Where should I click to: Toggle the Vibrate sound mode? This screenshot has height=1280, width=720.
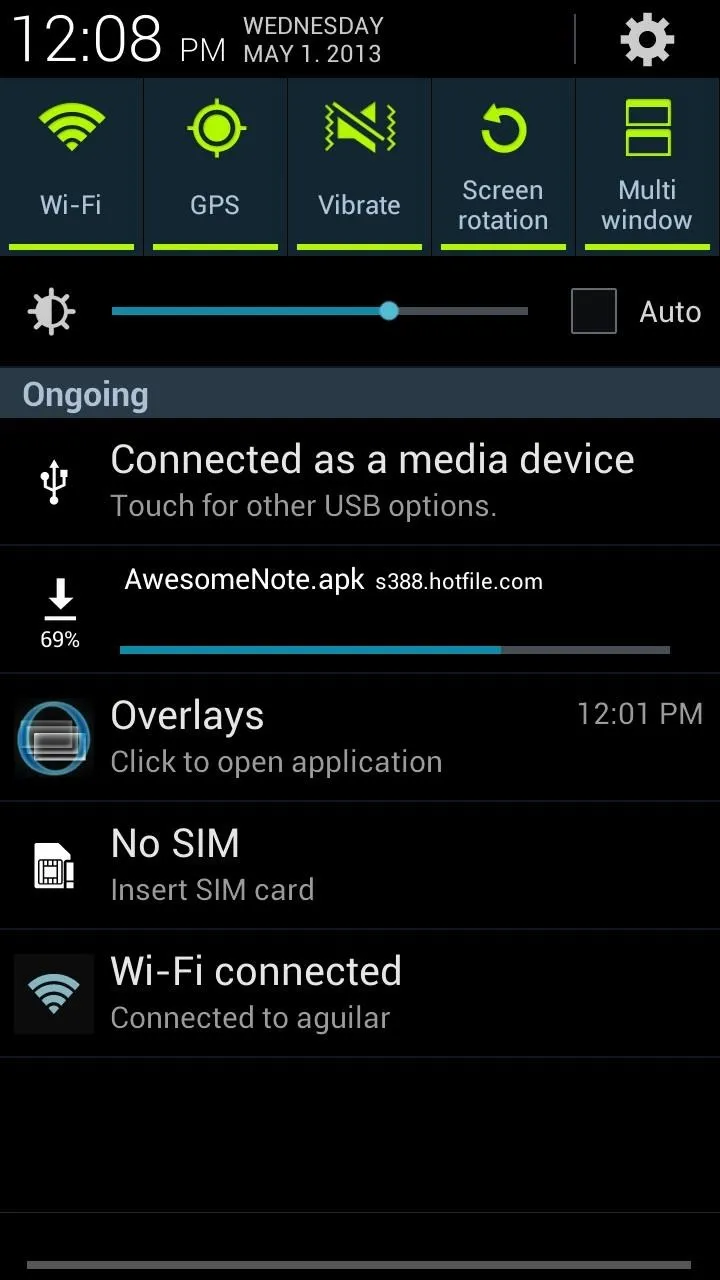click(359, 166)
